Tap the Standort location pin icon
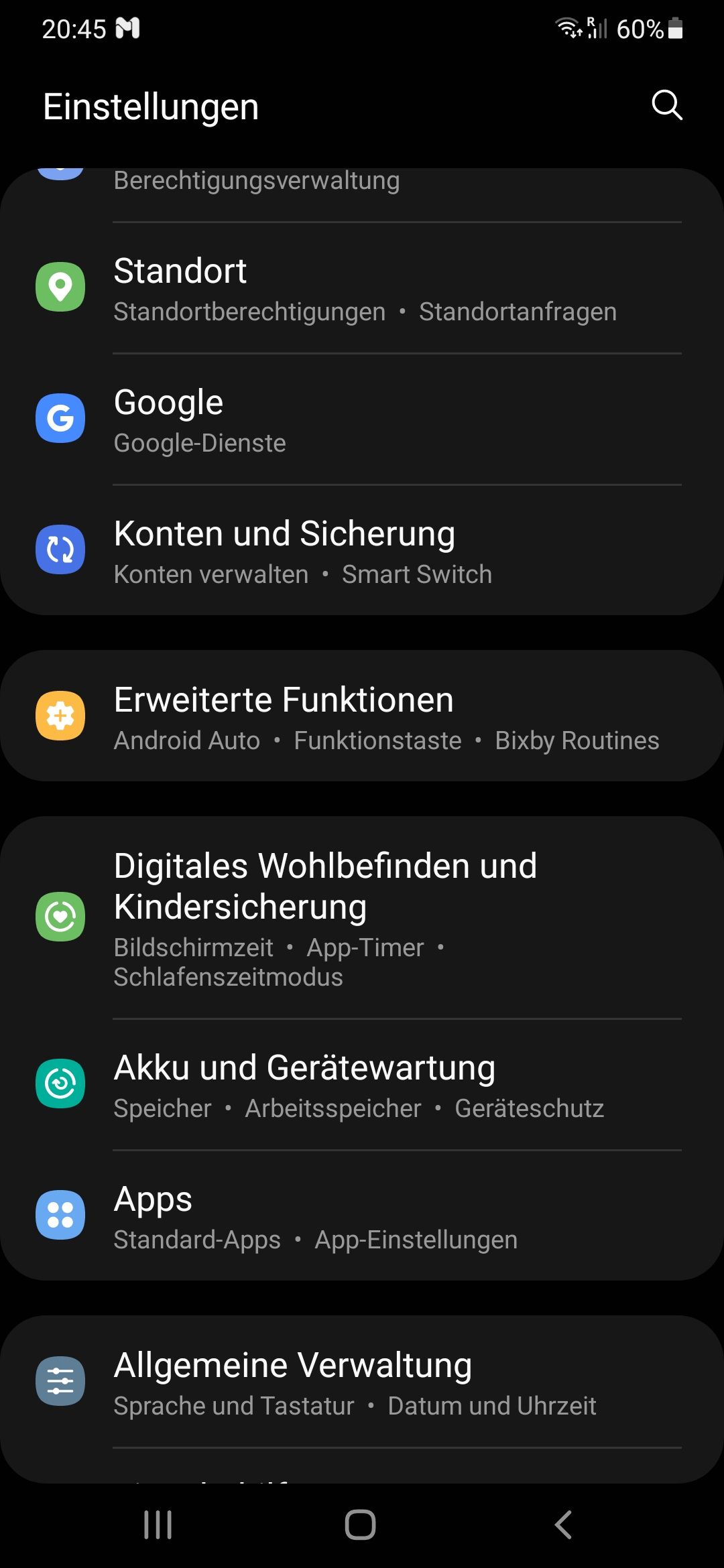Image resolution: width=724 pixels, height=1568 pixels. point(61,288)
